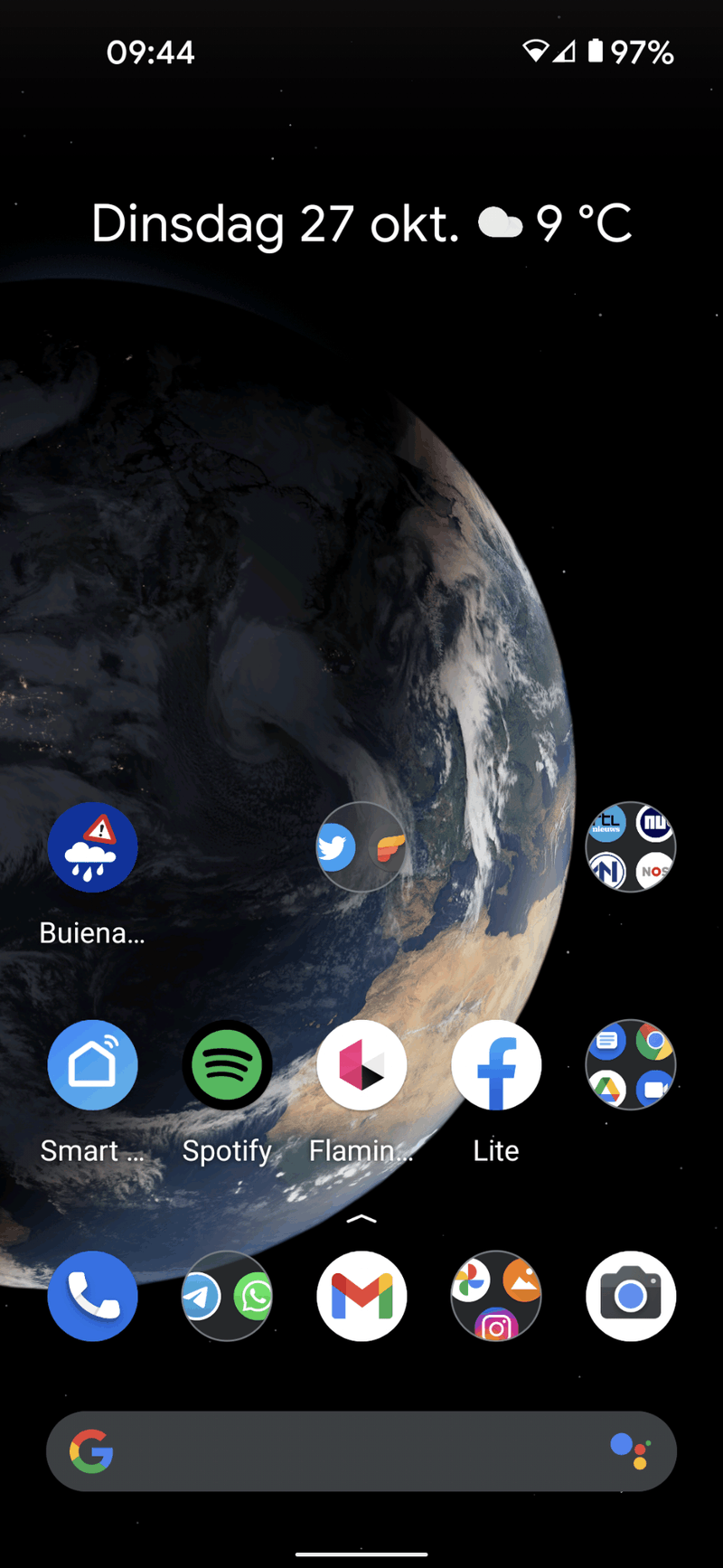This screenshot has height=1568, width=723.
Task: Open the Phone dialer
Action: [92, 1296]
